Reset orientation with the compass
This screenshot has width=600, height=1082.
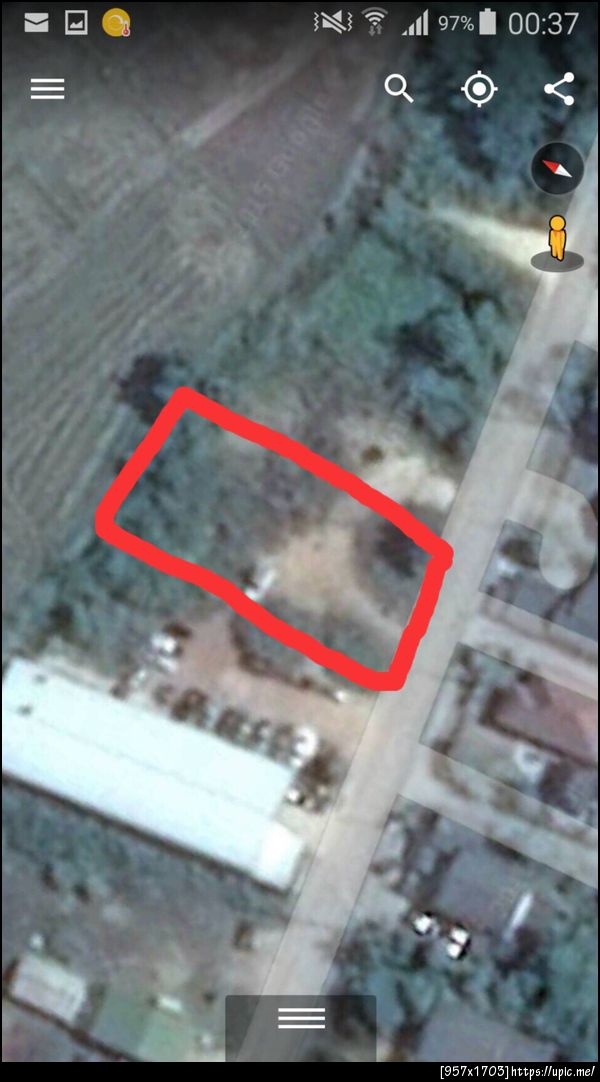click(x=556, y=168)
